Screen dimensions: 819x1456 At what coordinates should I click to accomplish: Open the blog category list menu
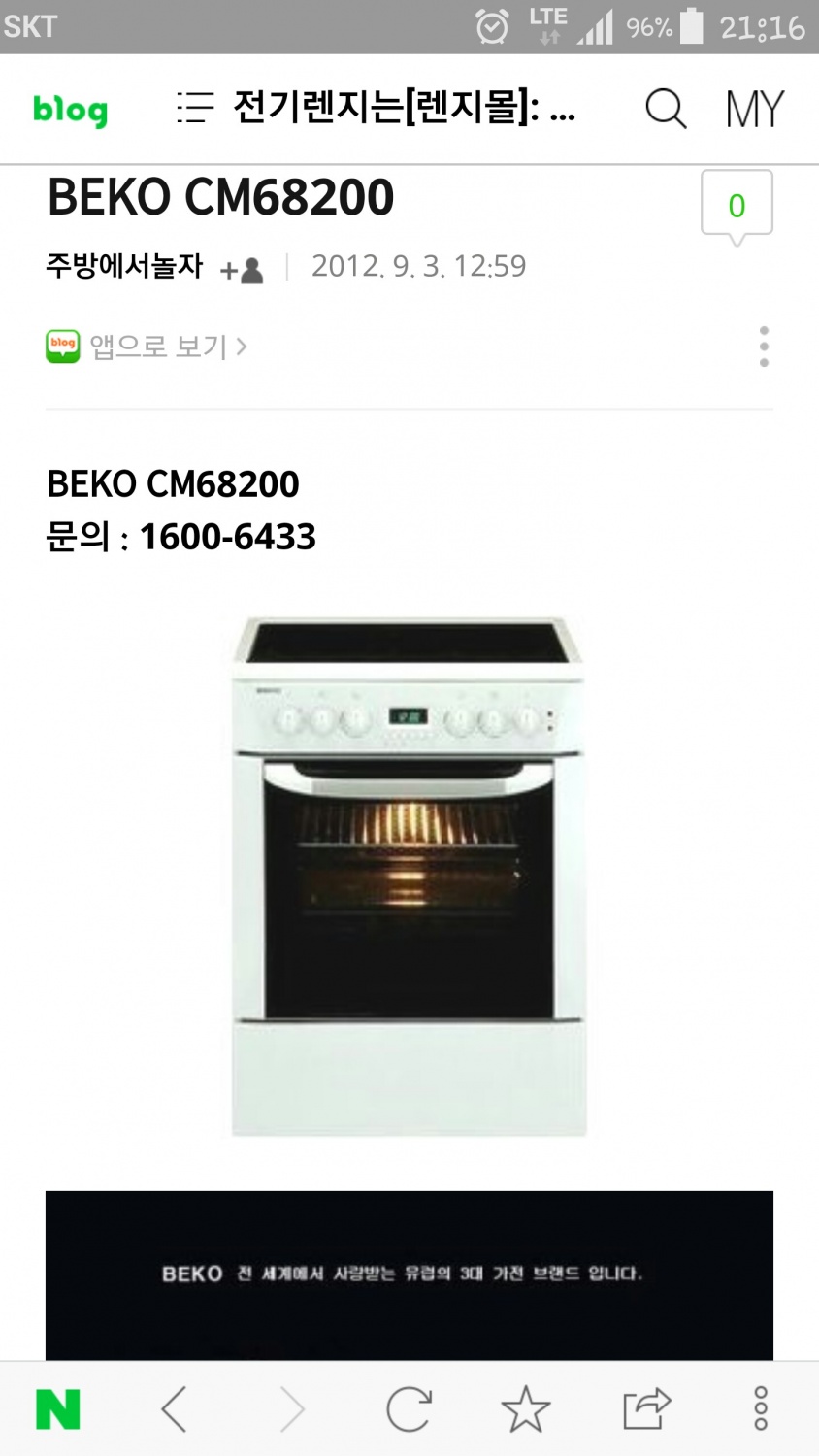click(195, 107)
